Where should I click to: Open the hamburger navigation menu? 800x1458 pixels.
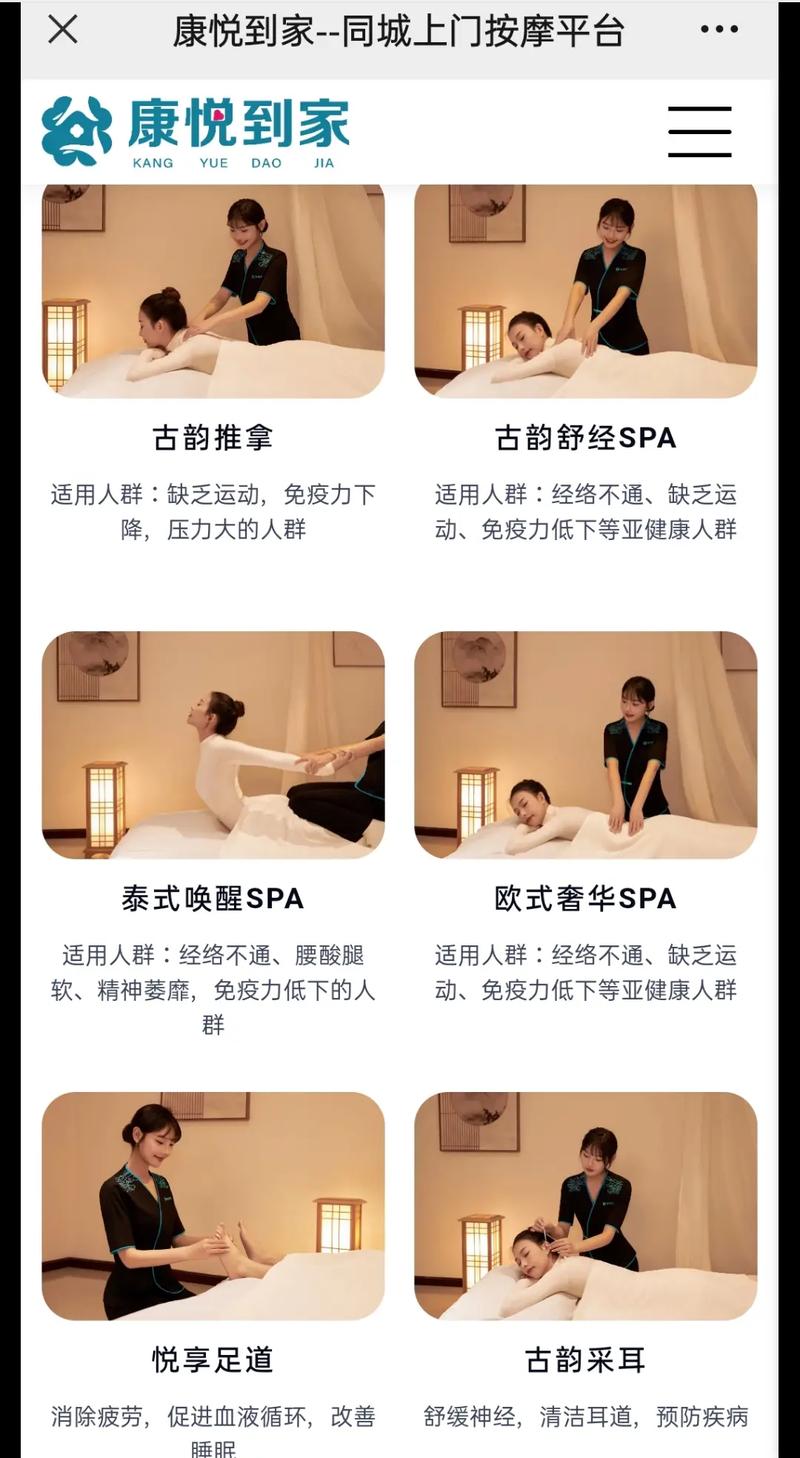[700, 131]
